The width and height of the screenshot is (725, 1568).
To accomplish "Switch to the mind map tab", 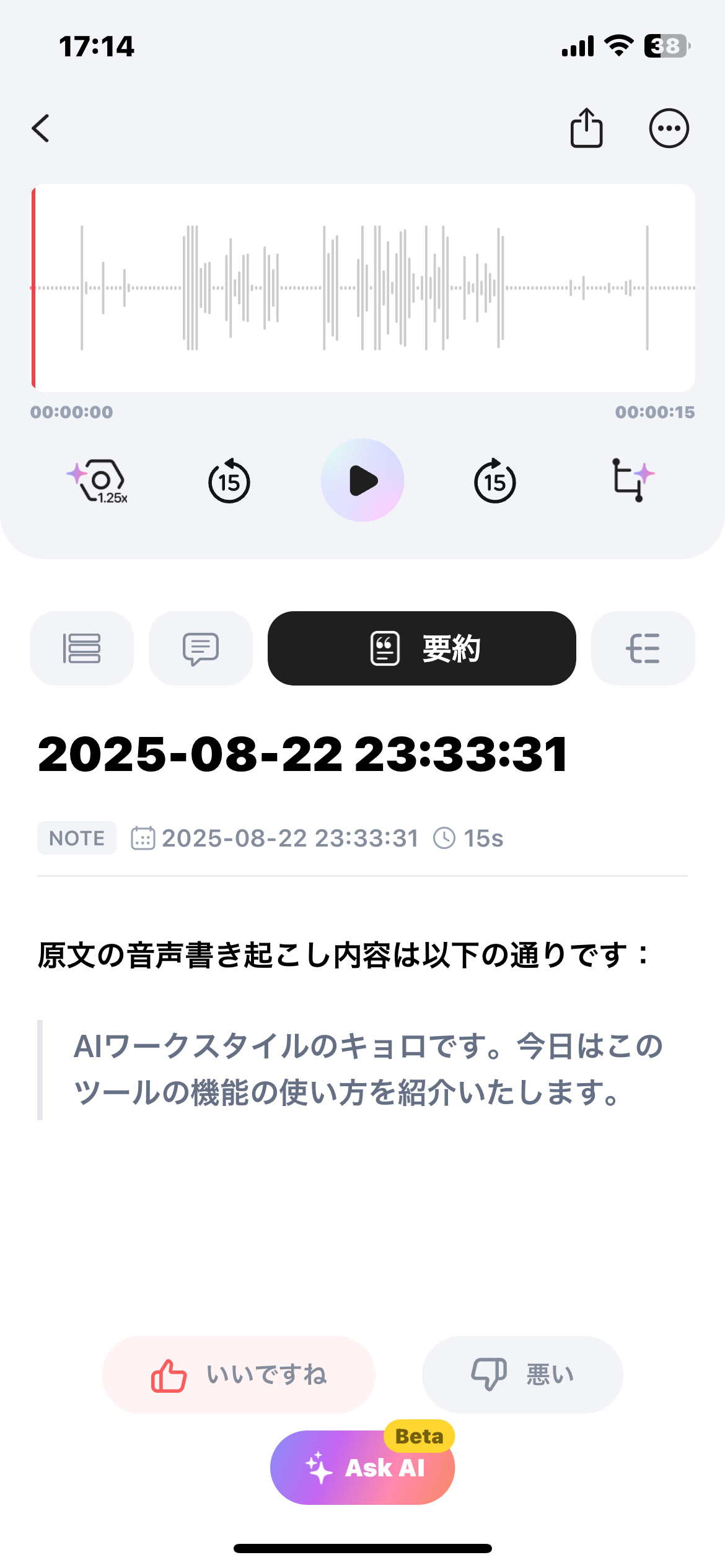I will click(643, 648).
